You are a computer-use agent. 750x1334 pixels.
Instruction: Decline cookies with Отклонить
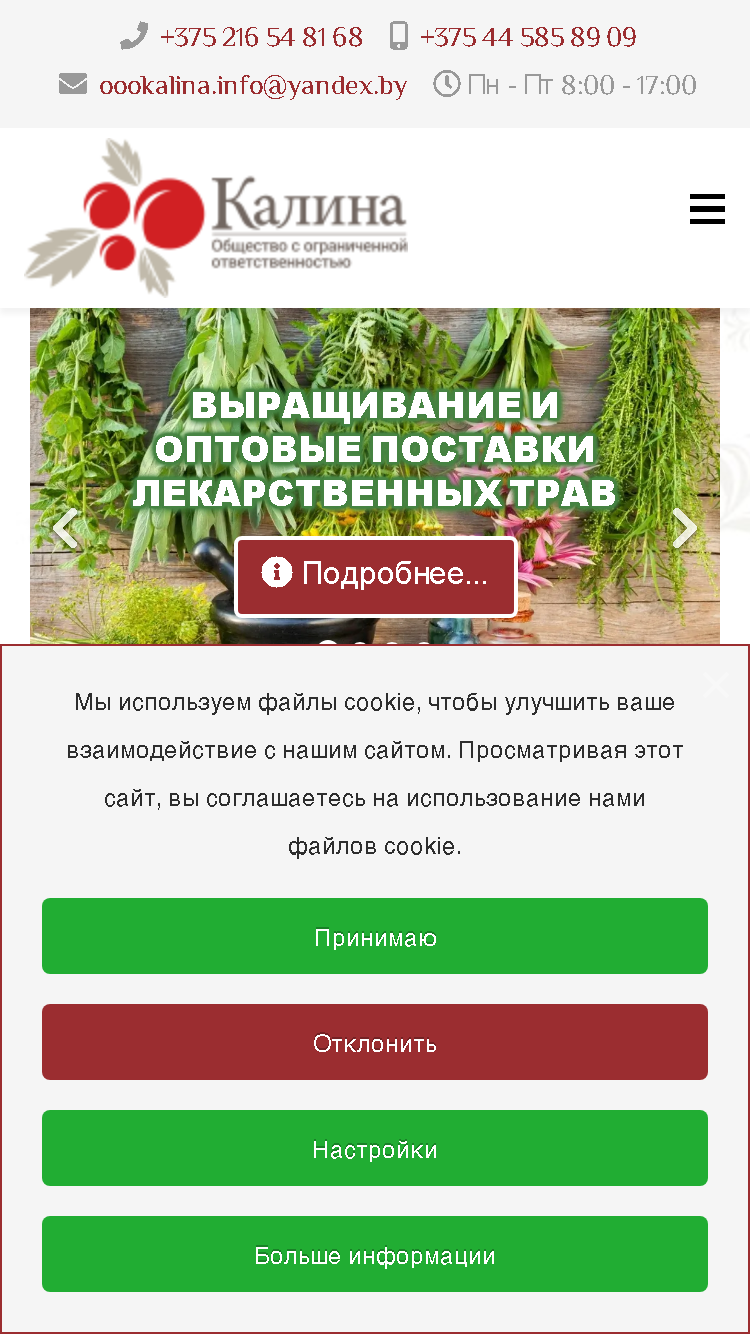tap(375, 1042)
